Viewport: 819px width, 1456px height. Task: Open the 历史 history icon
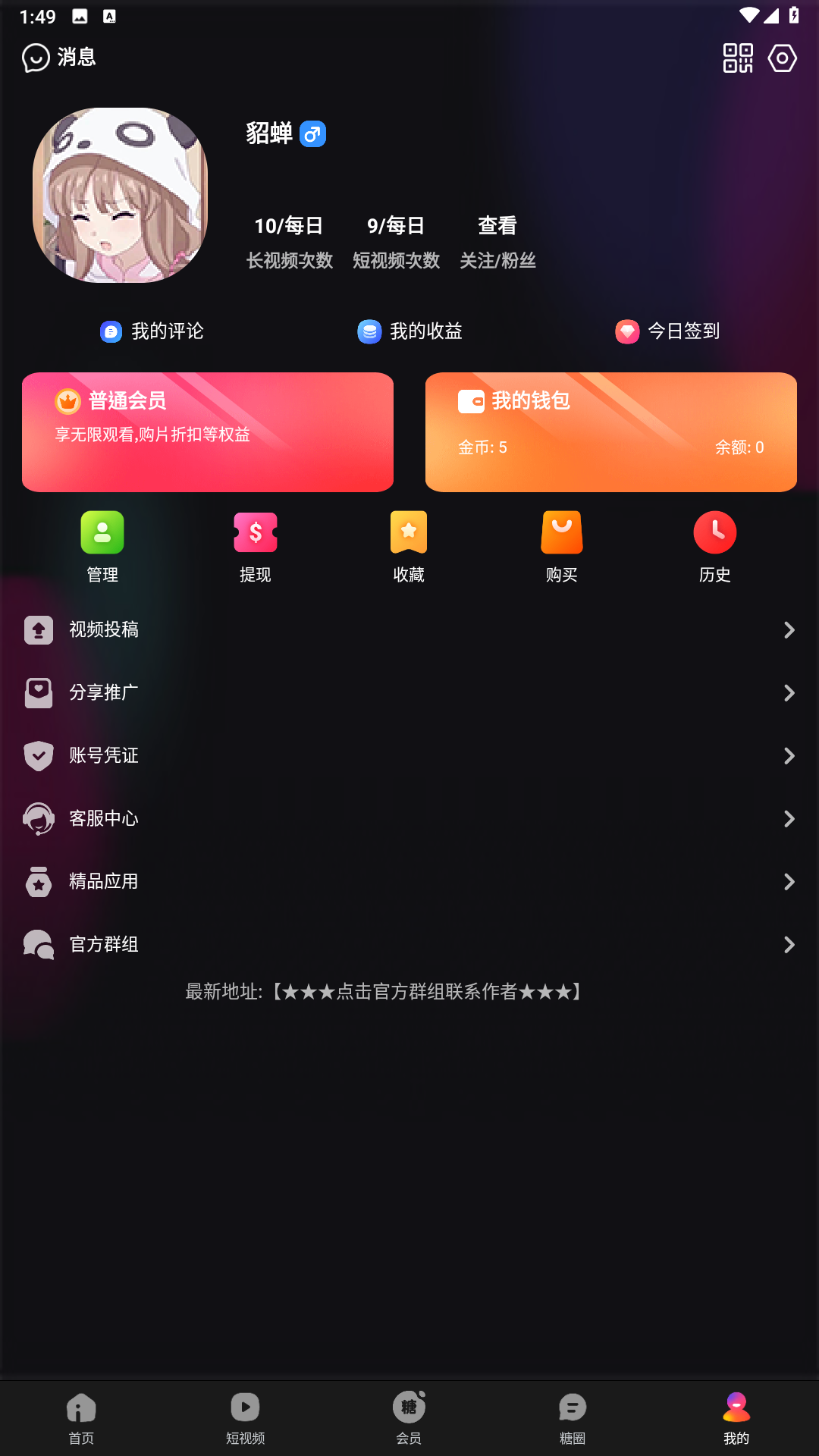pos(715,532)
